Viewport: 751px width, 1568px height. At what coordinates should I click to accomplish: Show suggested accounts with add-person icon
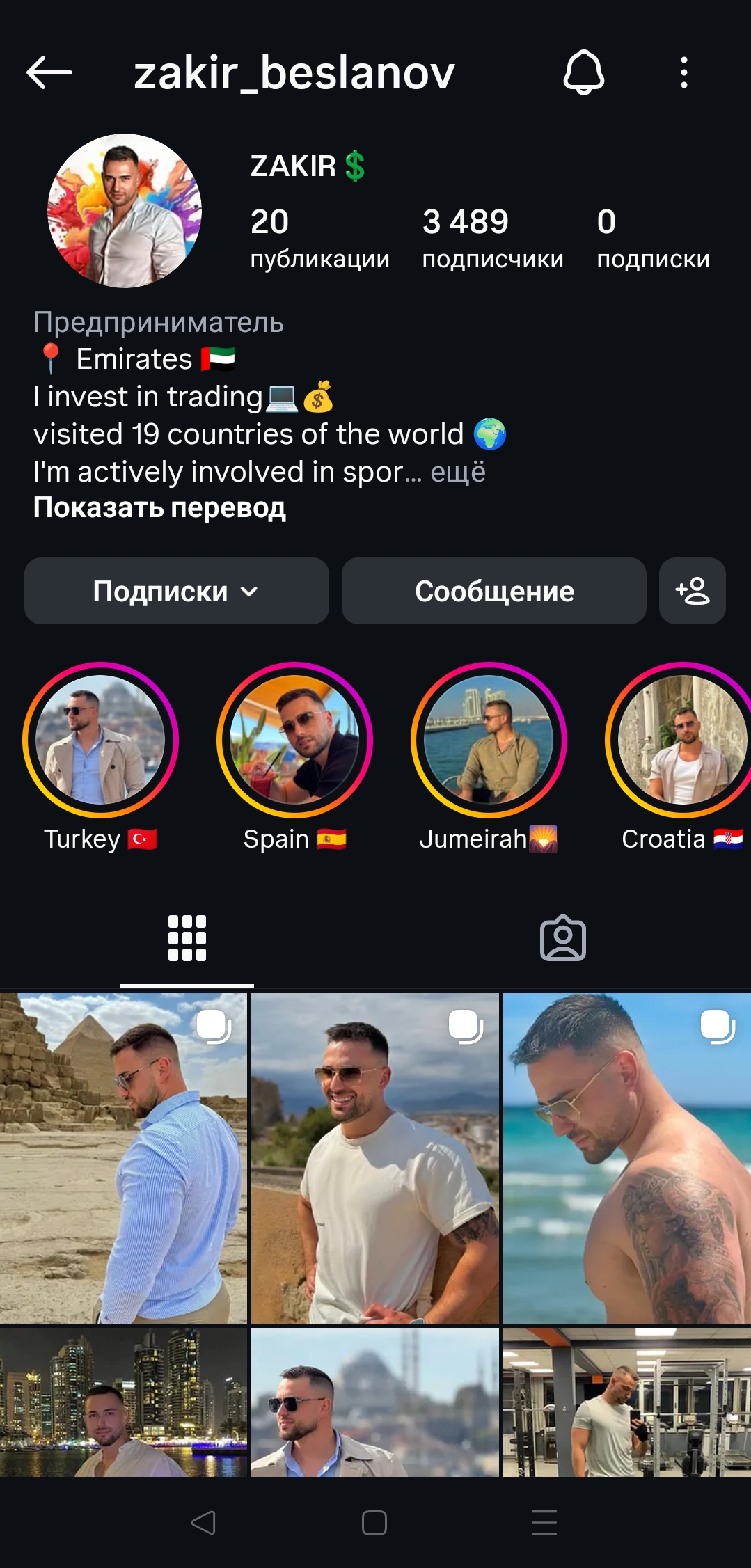point(693,591)
